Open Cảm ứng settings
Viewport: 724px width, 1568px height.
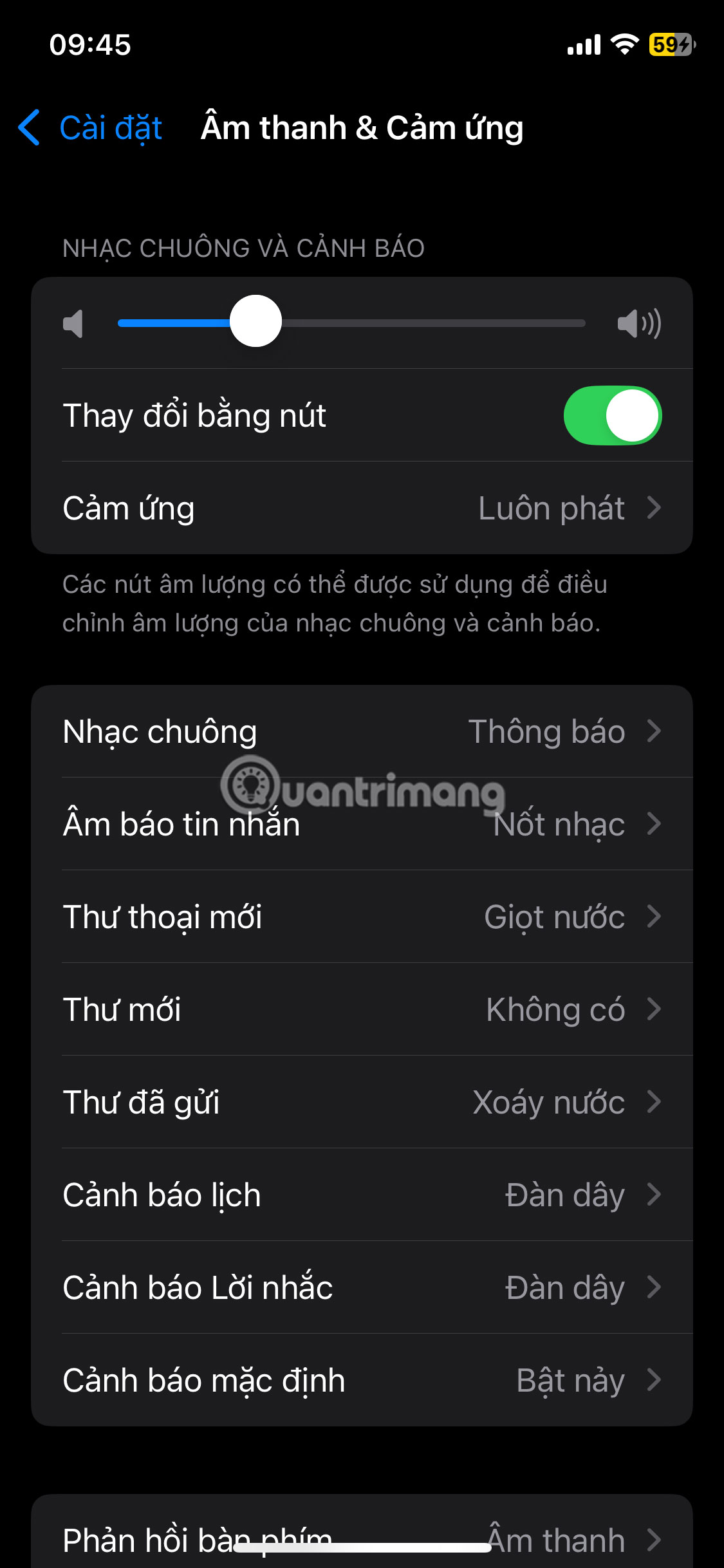point(362,508)
